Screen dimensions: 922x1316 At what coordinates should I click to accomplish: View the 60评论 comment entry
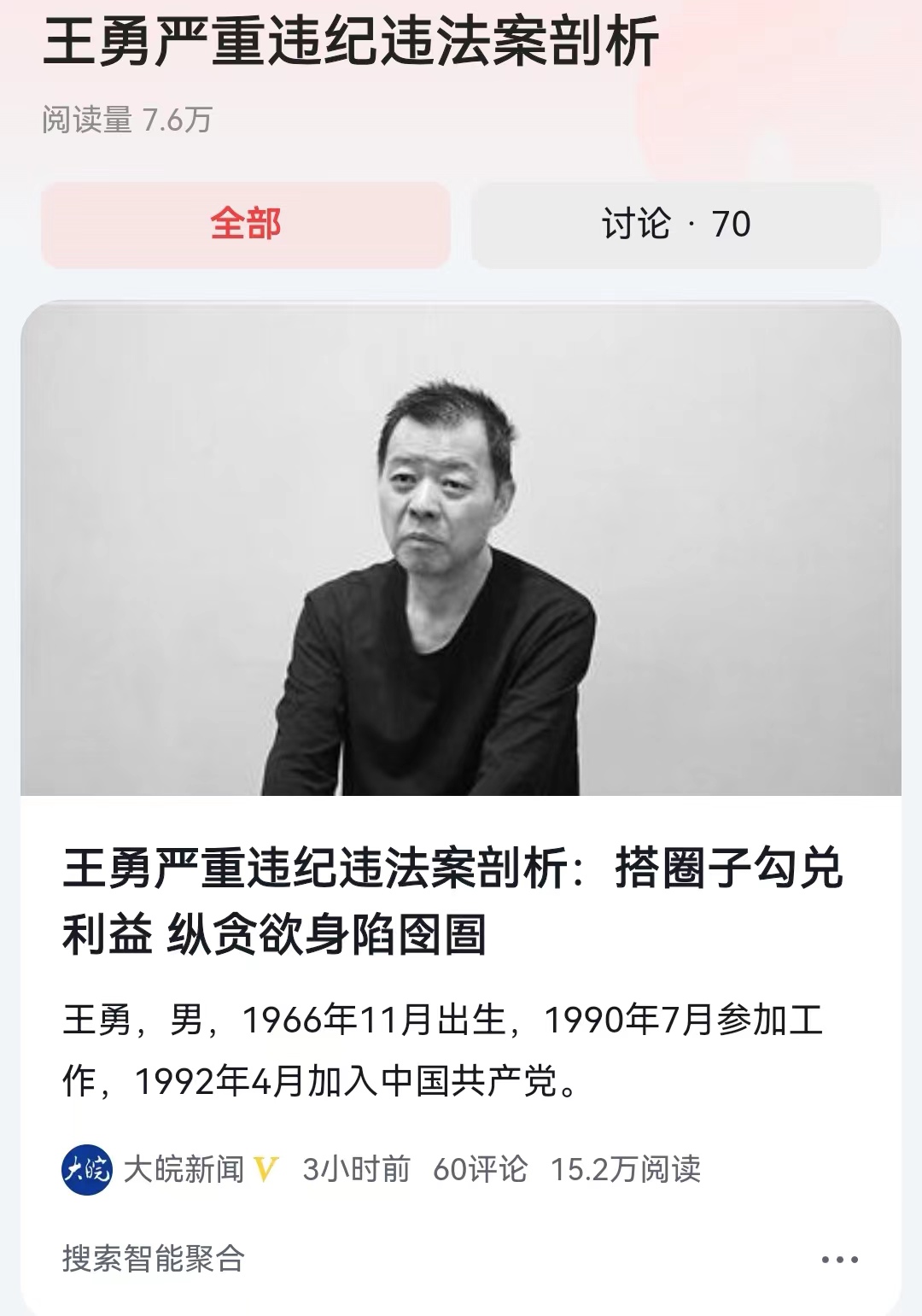[479, 1165]
